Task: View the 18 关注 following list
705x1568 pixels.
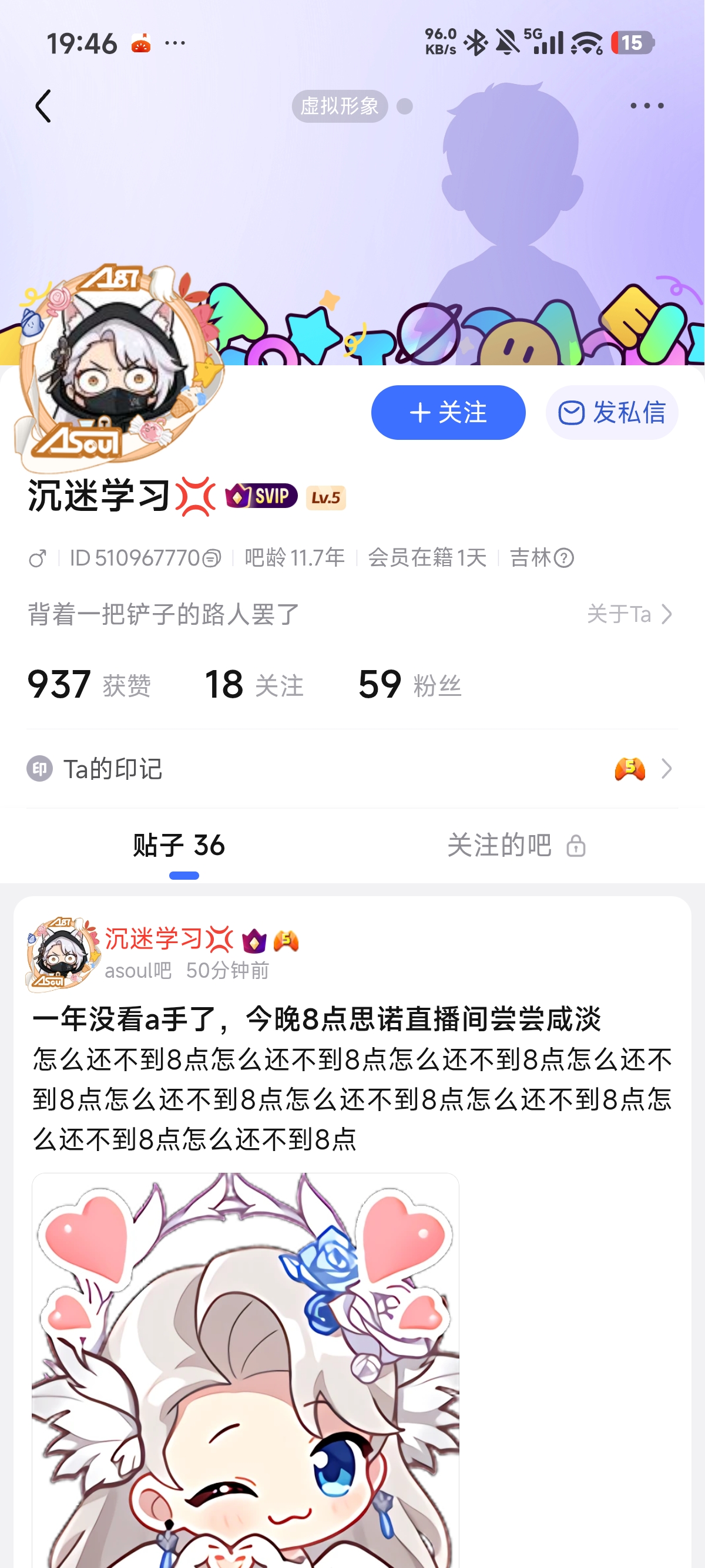Action: tap(253, 684)
